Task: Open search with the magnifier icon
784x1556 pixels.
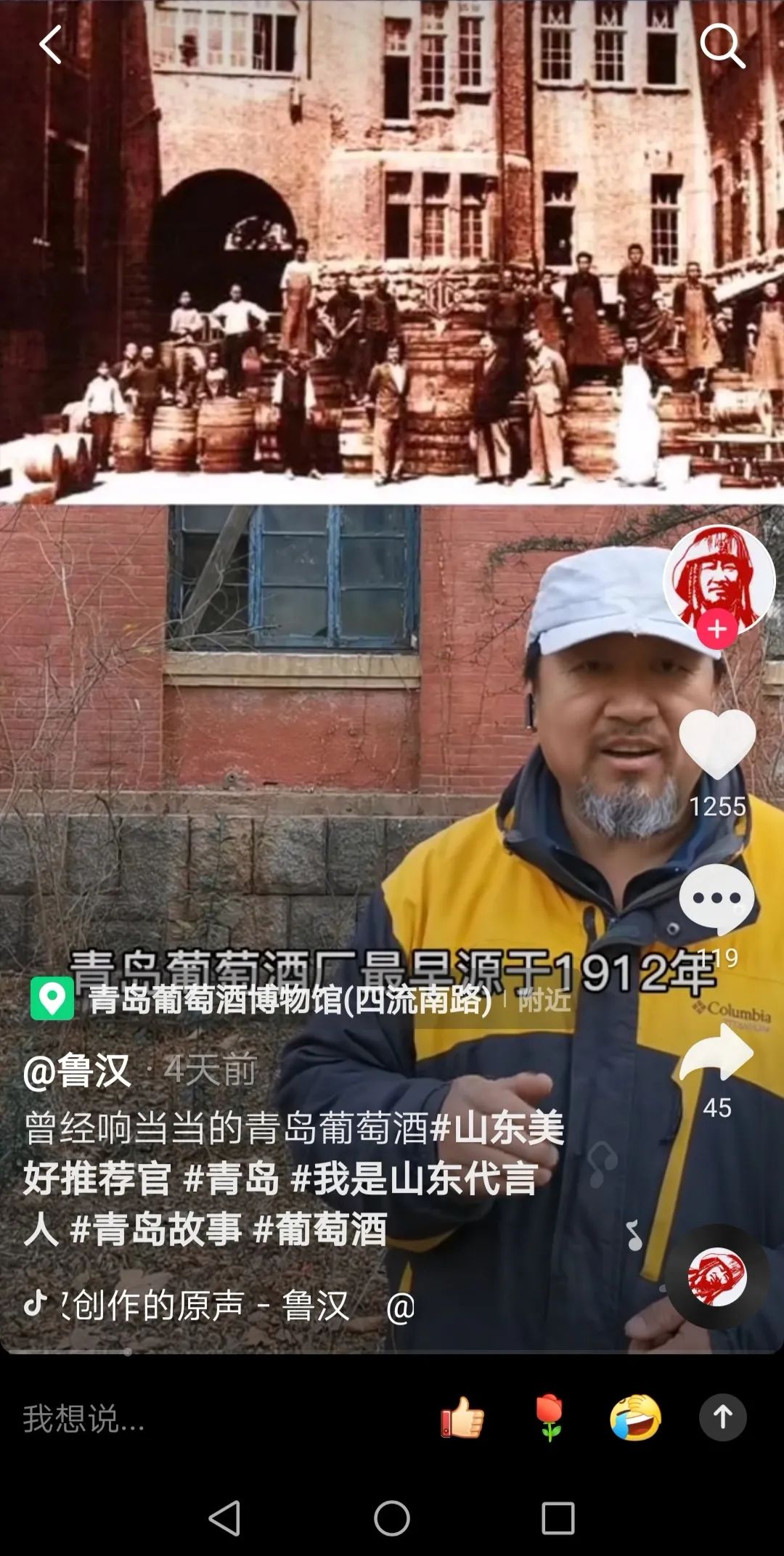Action: point(722,45)
